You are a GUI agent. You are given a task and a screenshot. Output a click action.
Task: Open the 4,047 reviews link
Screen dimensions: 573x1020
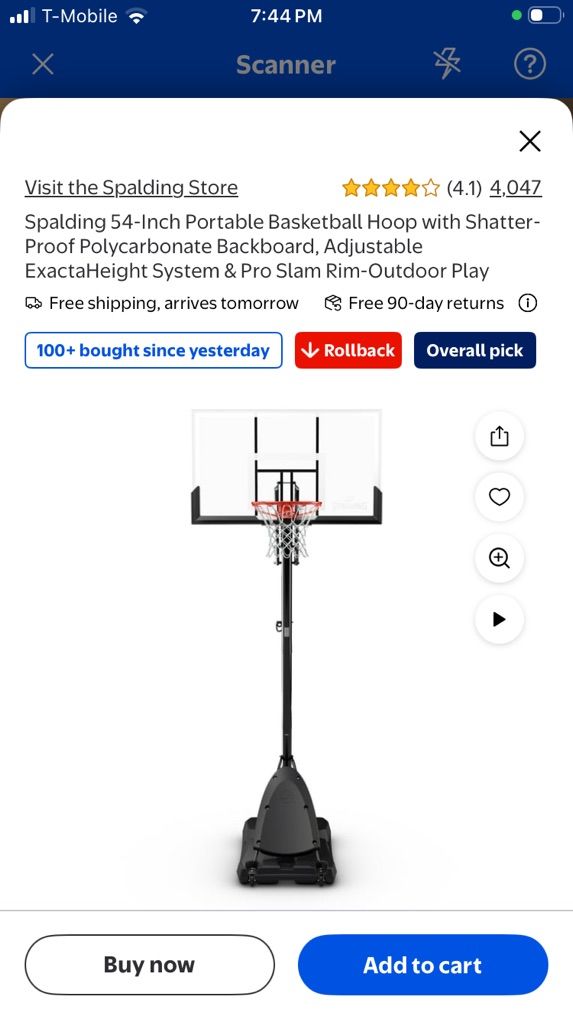tap(515, 187)
